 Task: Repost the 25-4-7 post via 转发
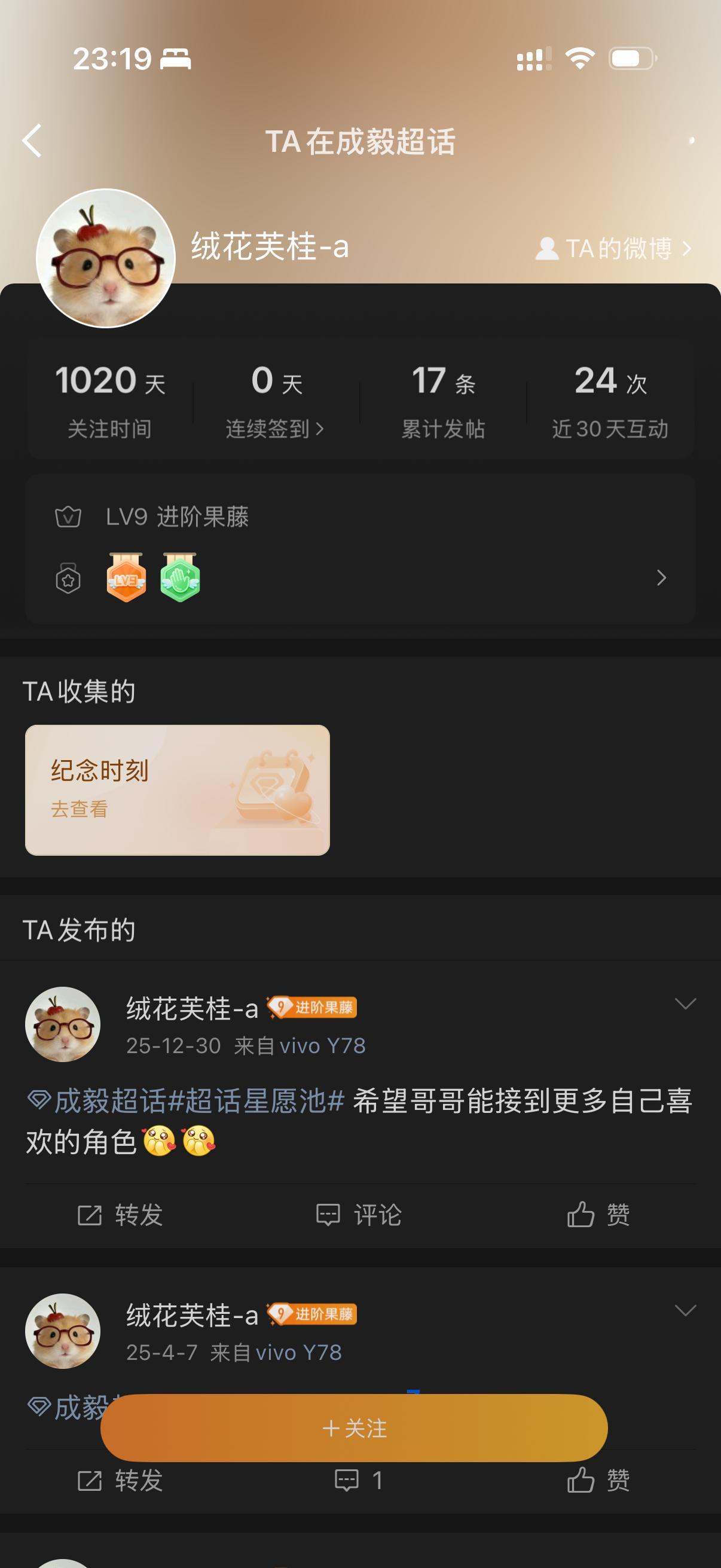tap(120, 1480)
